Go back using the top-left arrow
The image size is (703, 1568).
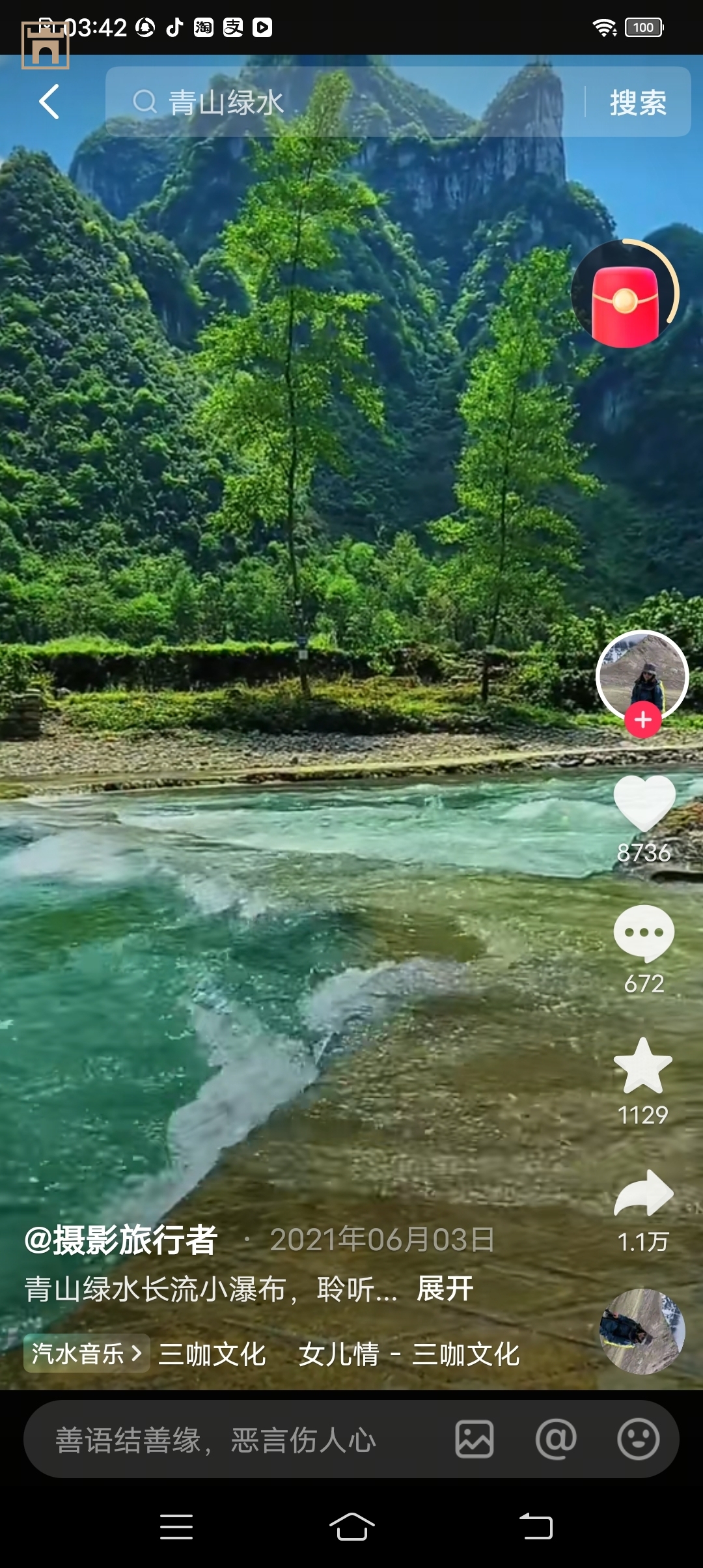(49, 102)
